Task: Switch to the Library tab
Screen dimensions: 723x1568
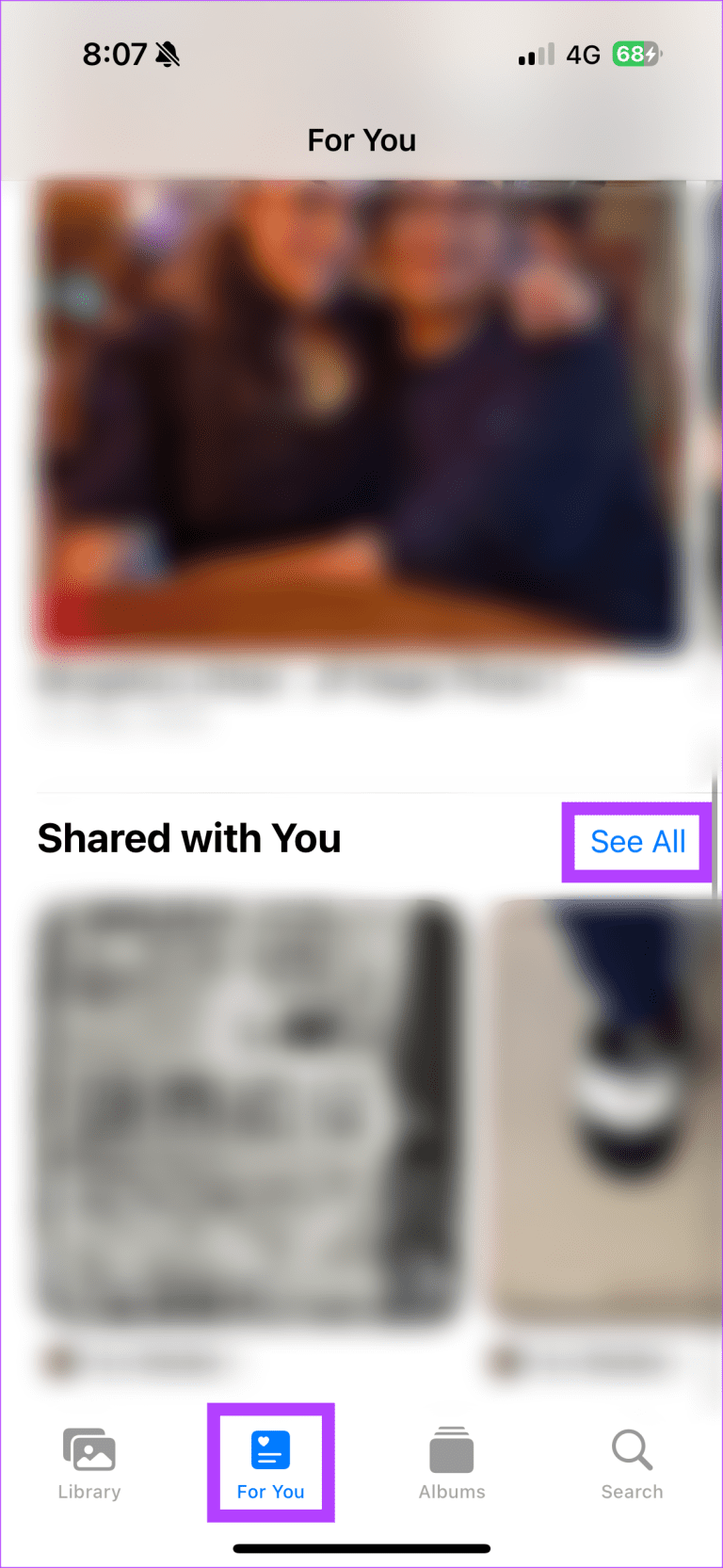Action: (89, 1463)
